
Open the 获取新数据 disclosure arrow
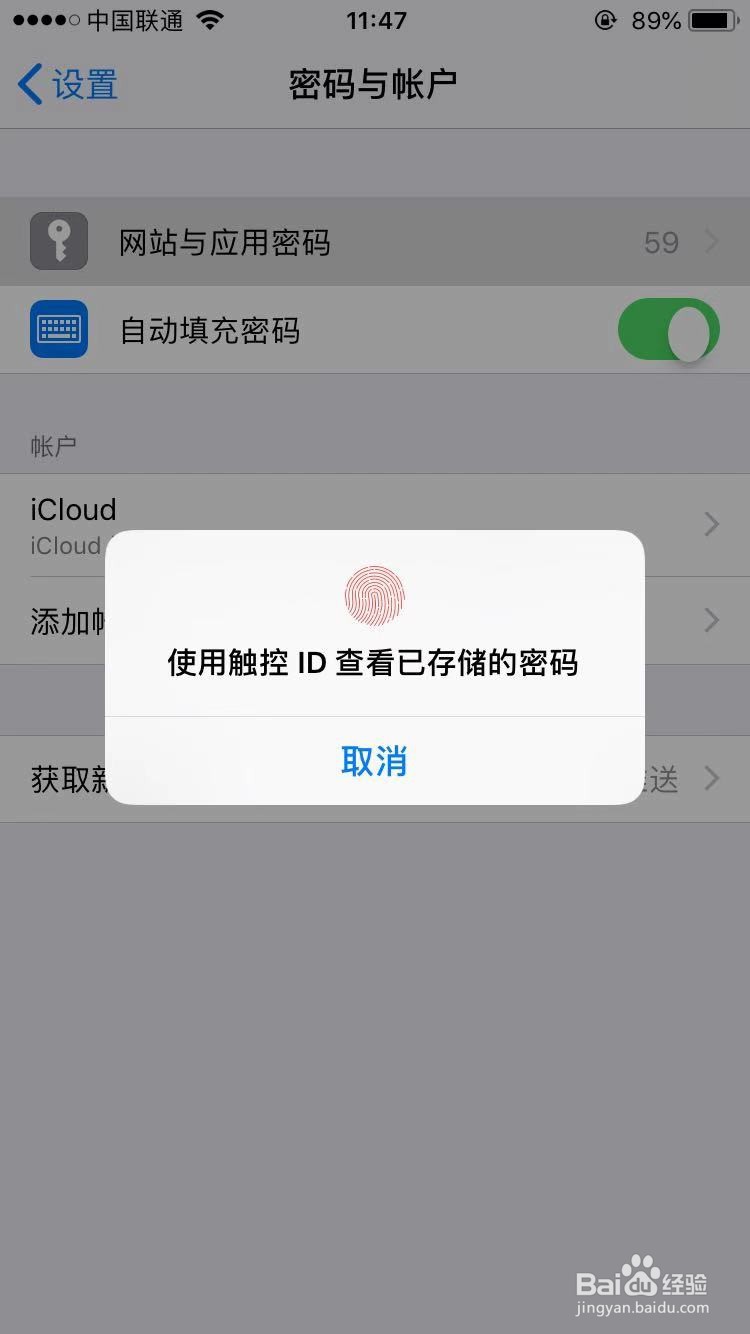tap(712, 779)
